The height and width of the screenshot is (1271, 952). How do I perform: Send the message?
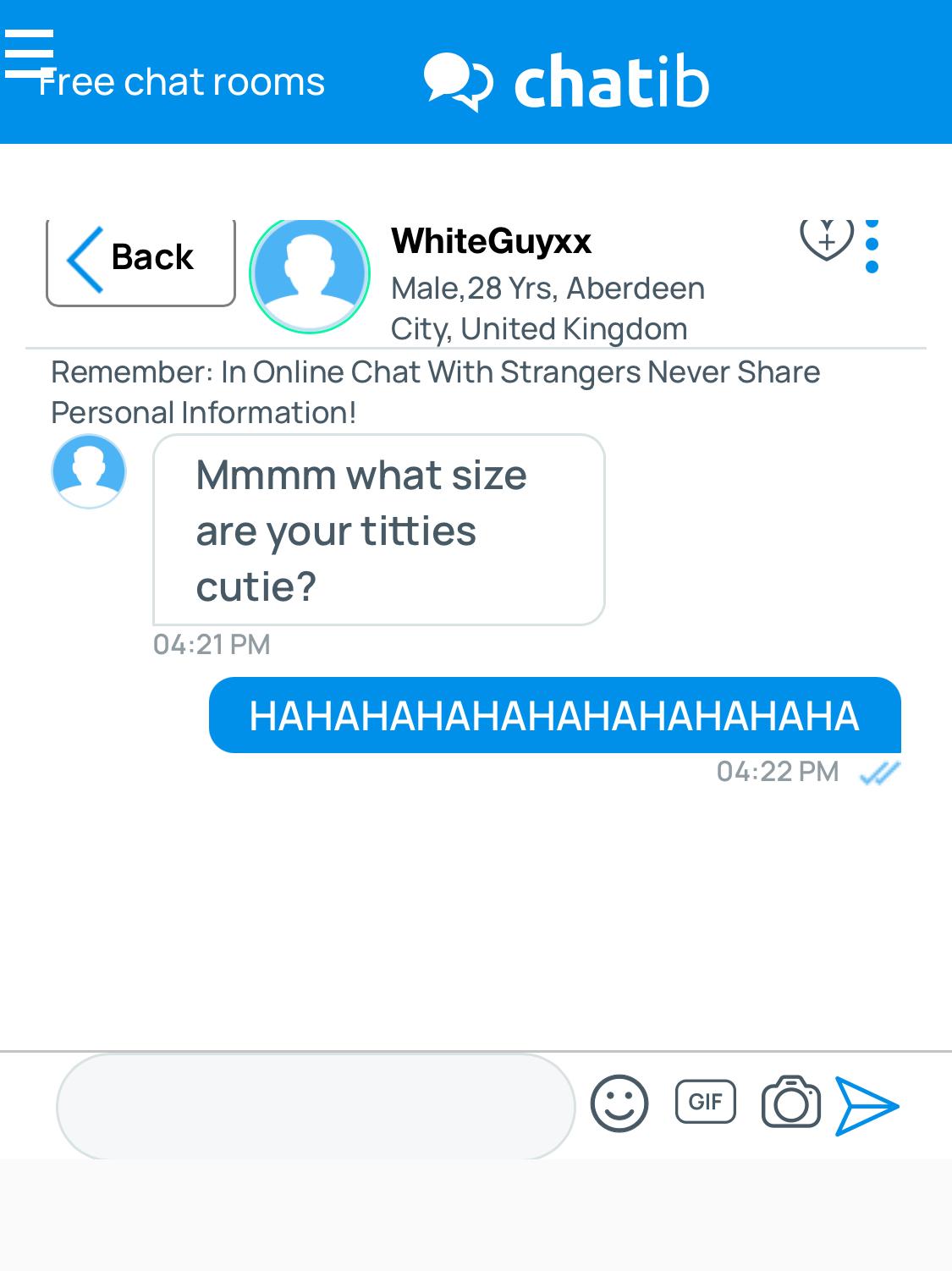(x=867, y=1104)
